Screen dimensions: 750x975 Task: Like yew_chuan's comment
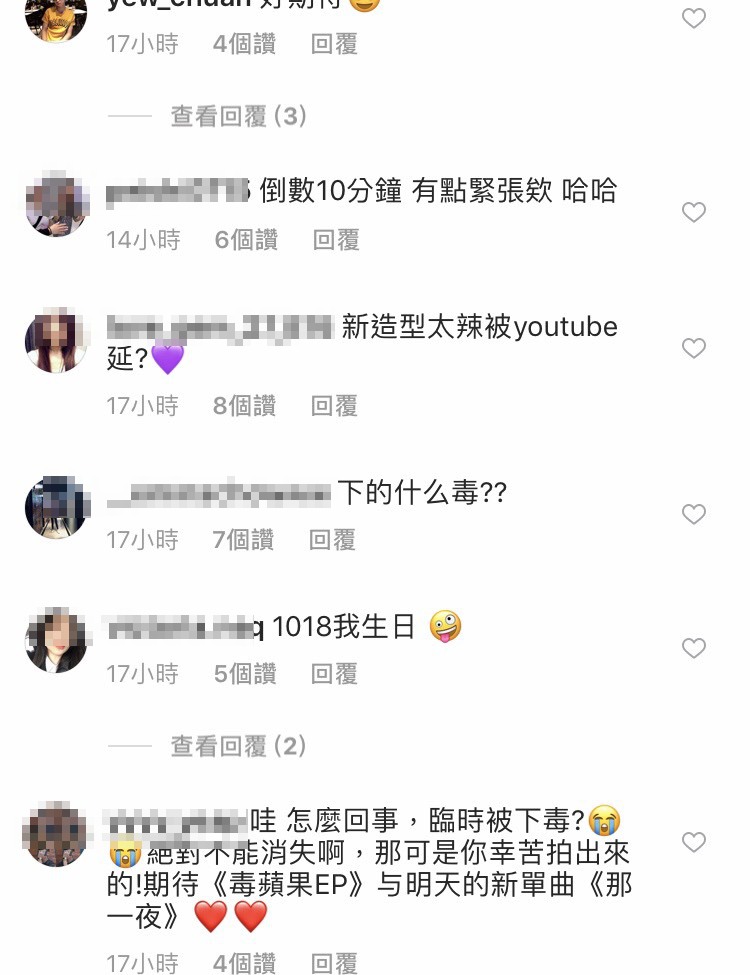[x=693, y=18]
